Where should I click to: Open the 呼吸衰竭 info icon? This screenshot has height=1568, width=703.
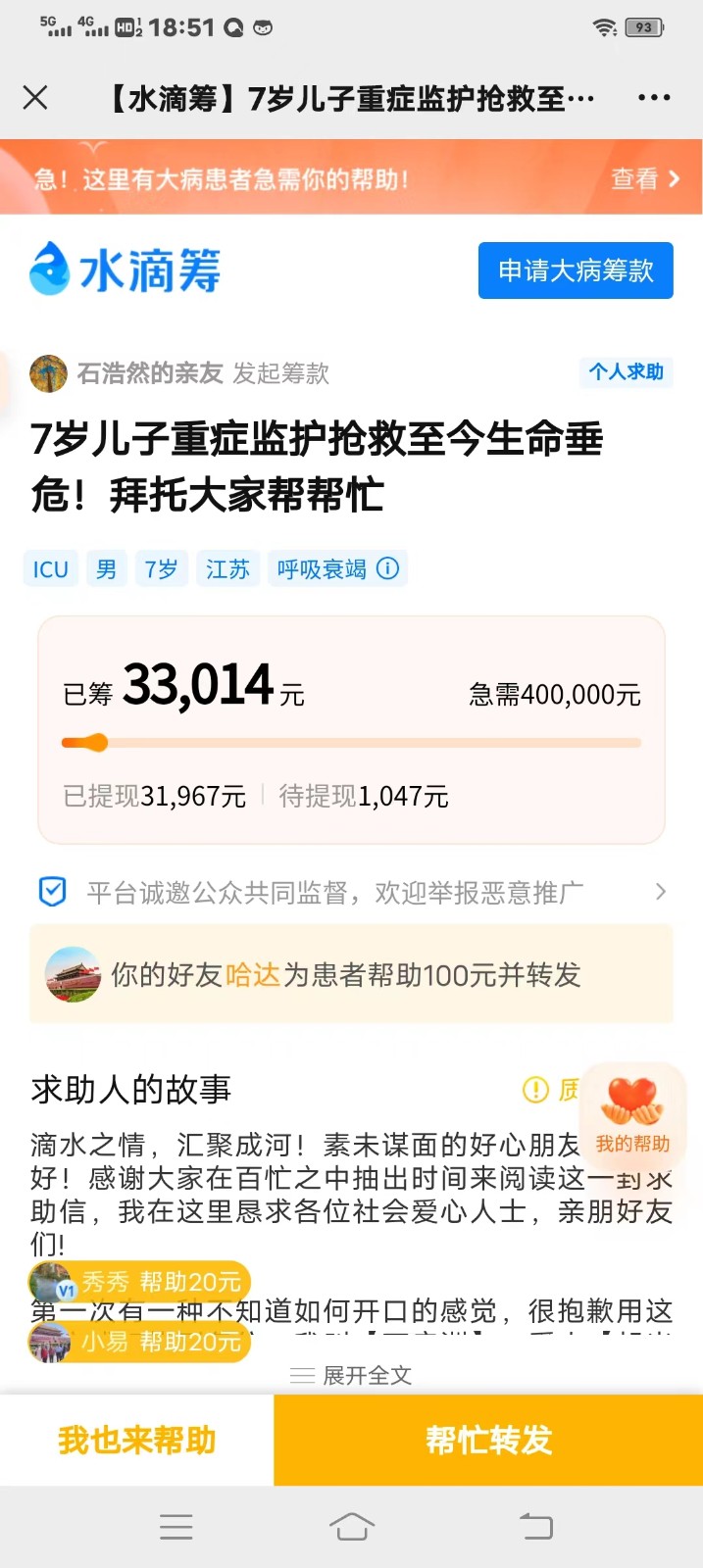tap(388, 568)
